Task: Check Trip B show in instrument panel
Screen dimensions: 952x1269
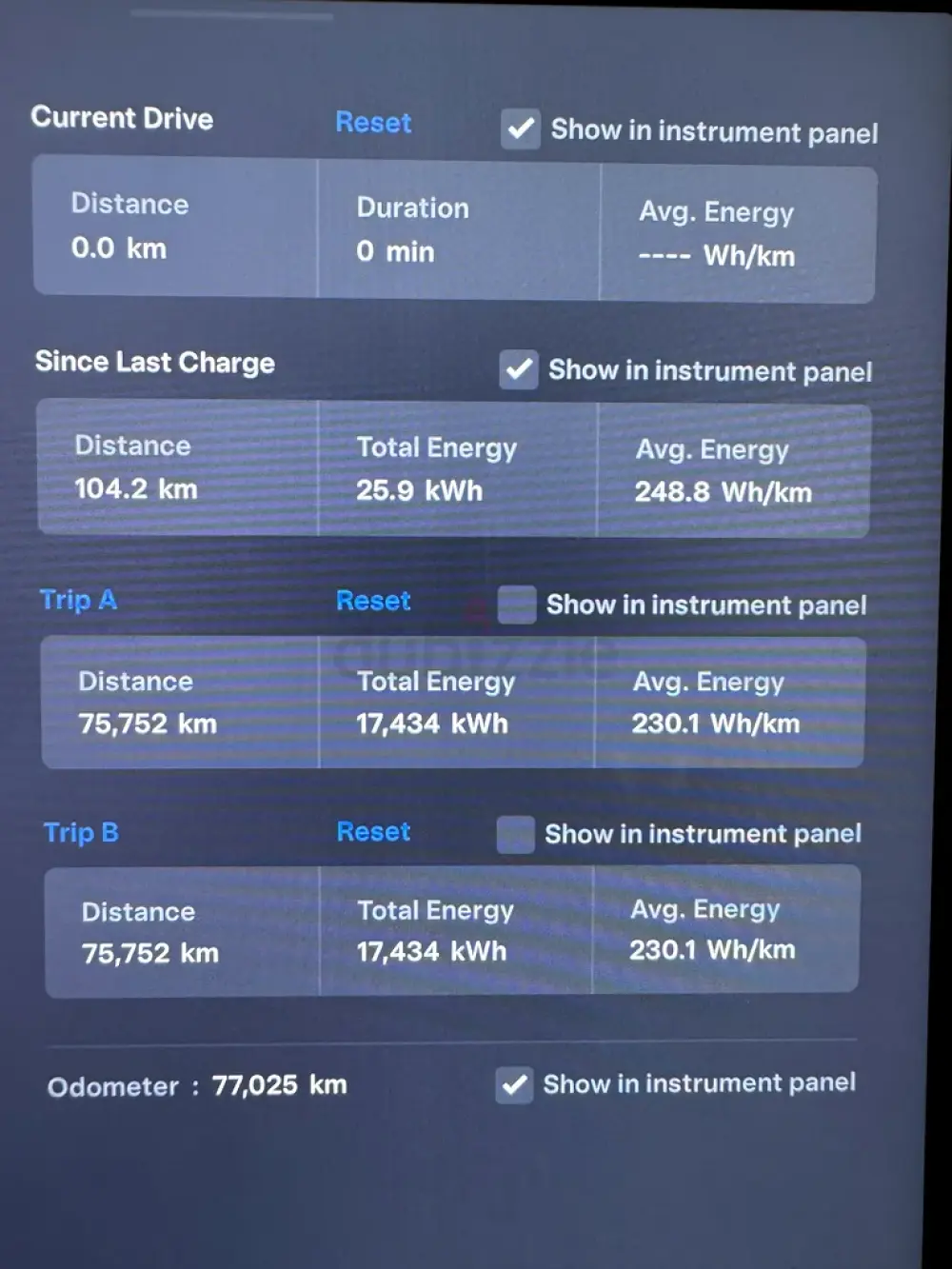Action: [516, 834]
